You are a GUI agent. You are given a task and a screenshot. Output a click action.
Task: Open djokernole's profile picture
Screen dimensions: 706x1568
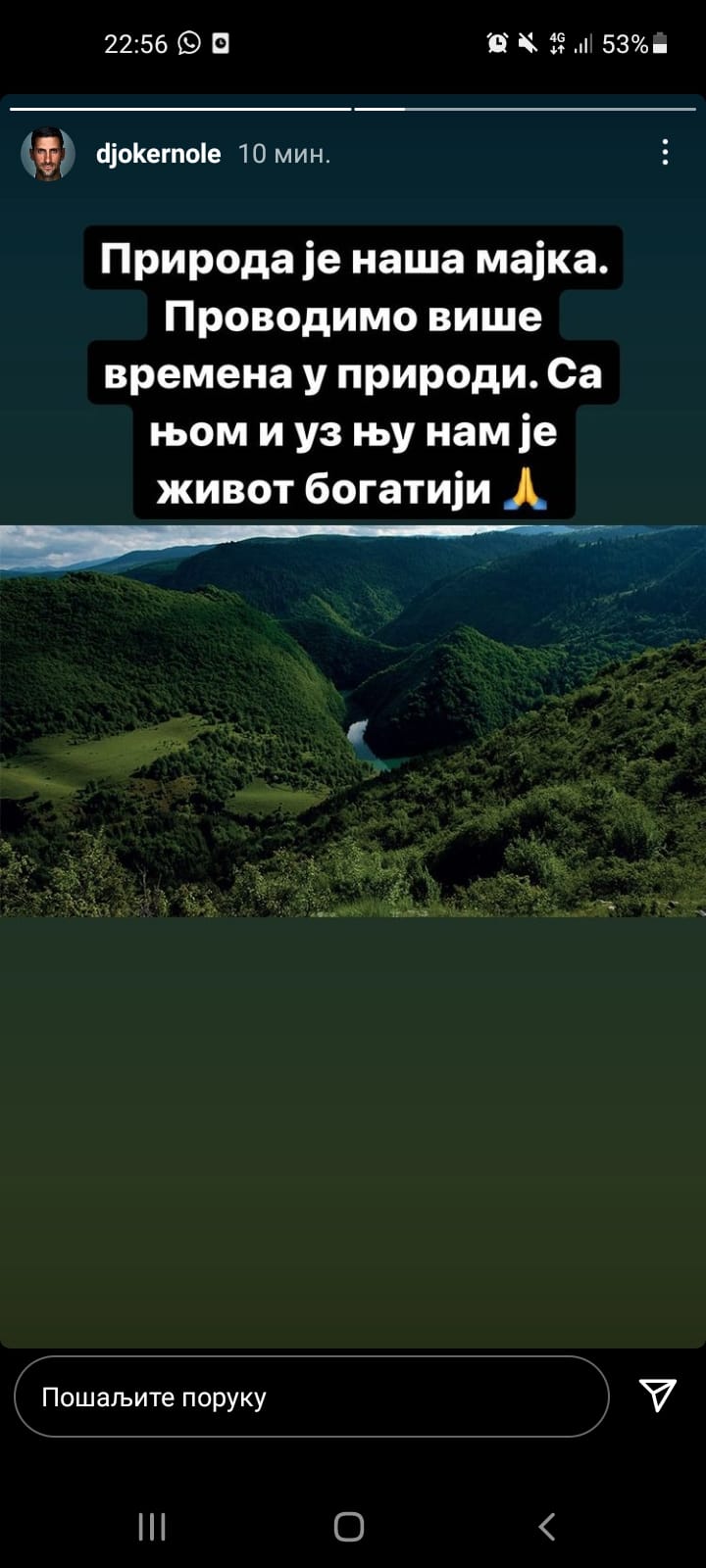coord(48,154)
